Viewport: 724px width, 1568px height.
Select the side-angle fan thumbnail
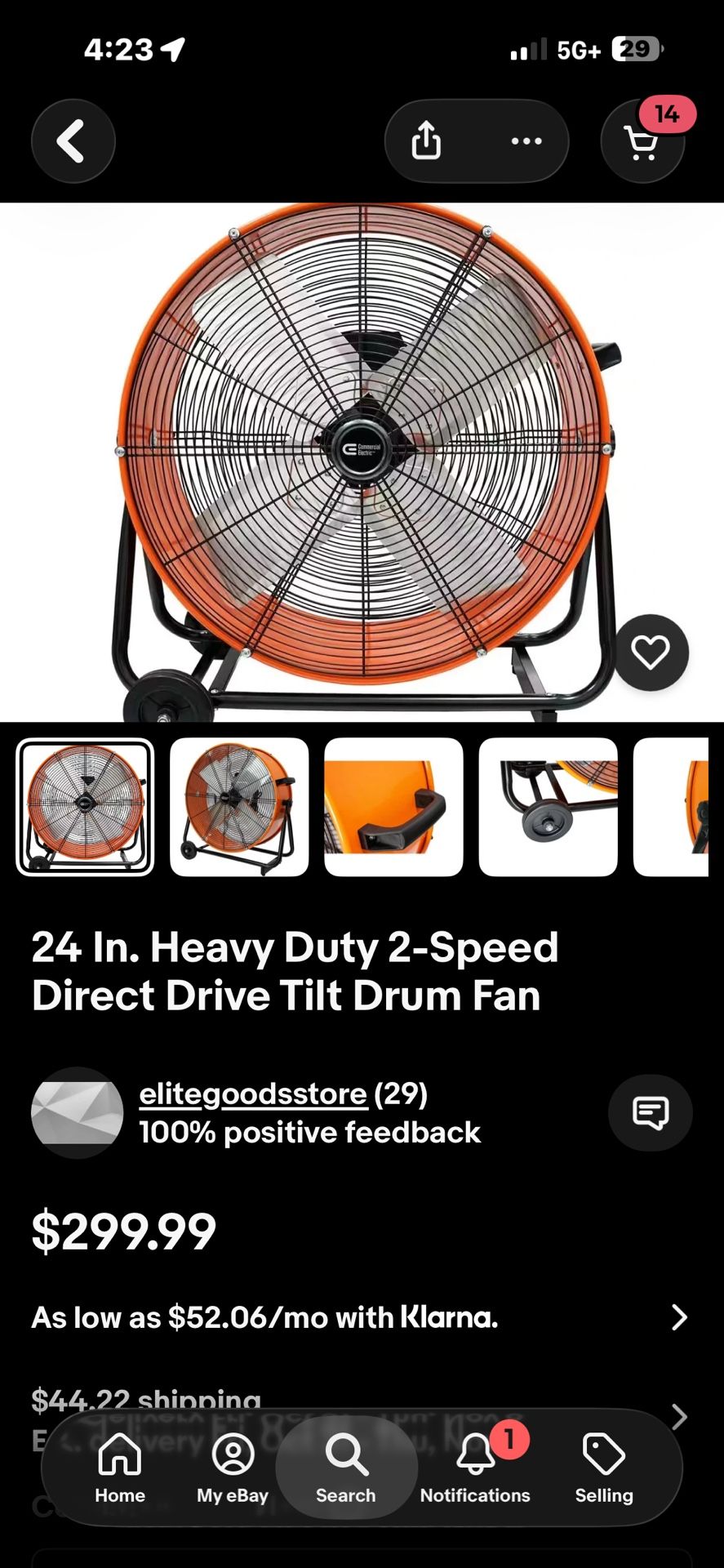pyautogui.click(x=239, y=807)
